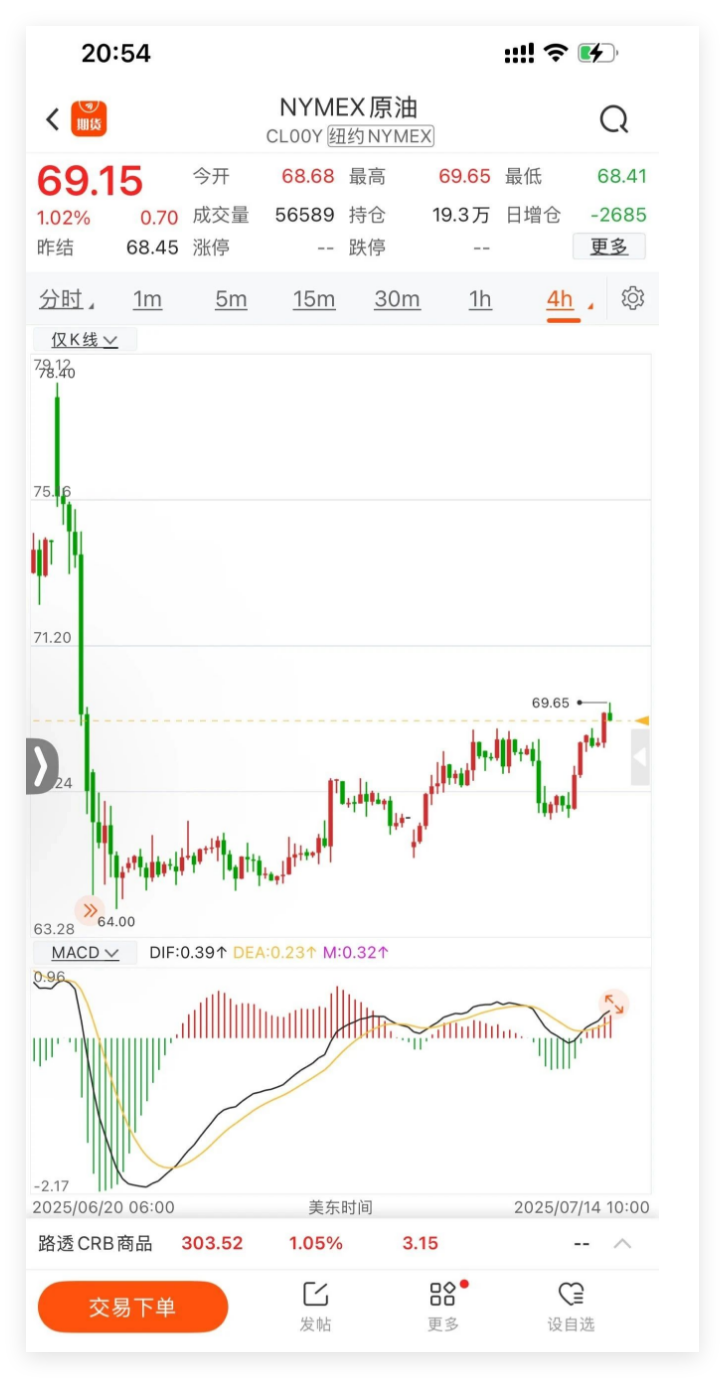Expand the 路透CRB商品 ticker bar
Viewport: 725px width, 1378px height.
(622, 1244)
